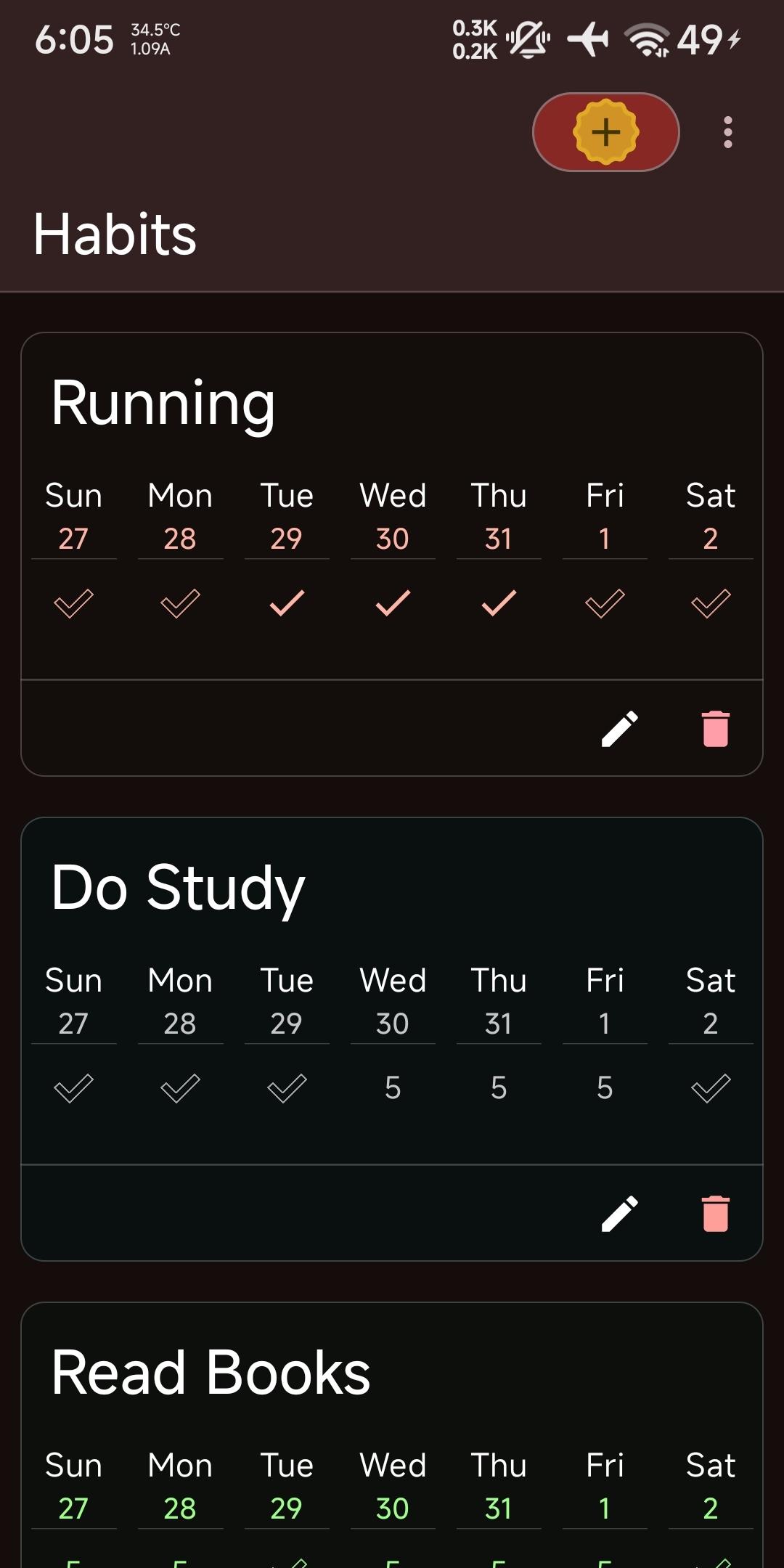
Task: Select Do Study value for Thursday 31
Action: [x=499, y=1088]
